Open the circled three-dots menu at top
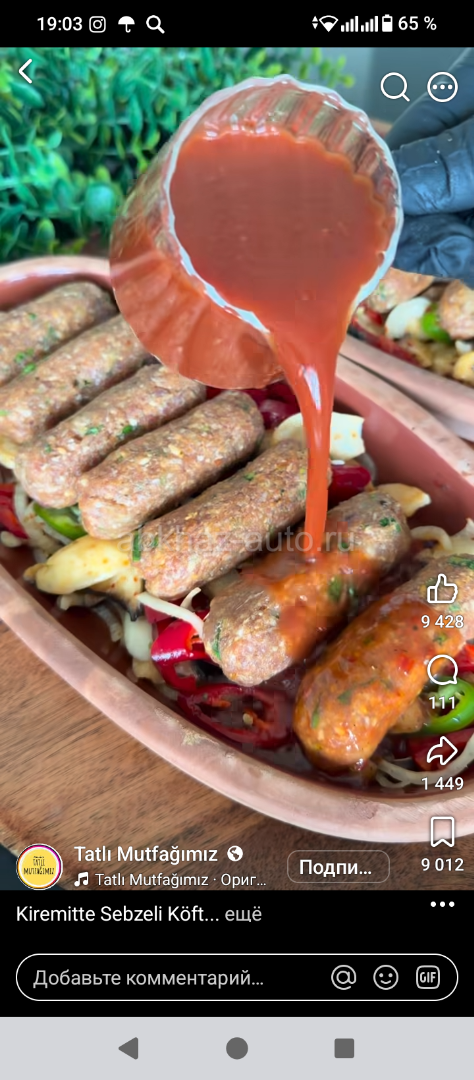Image resolution: width=474 pixels, height=1080 pixels. pos(442,87)
